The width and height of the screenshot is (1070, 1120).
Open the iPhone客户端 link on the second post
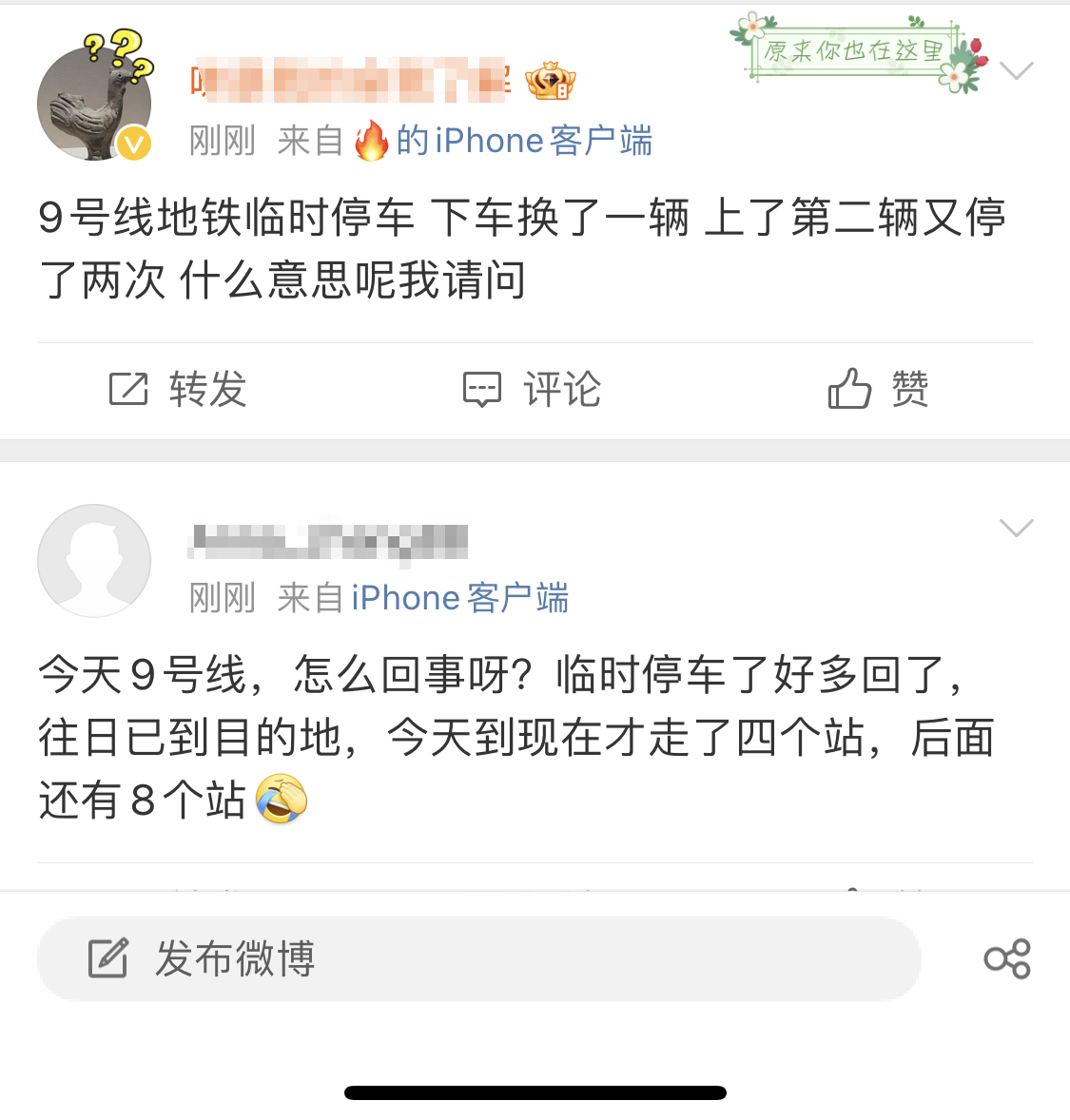(459, 598)
